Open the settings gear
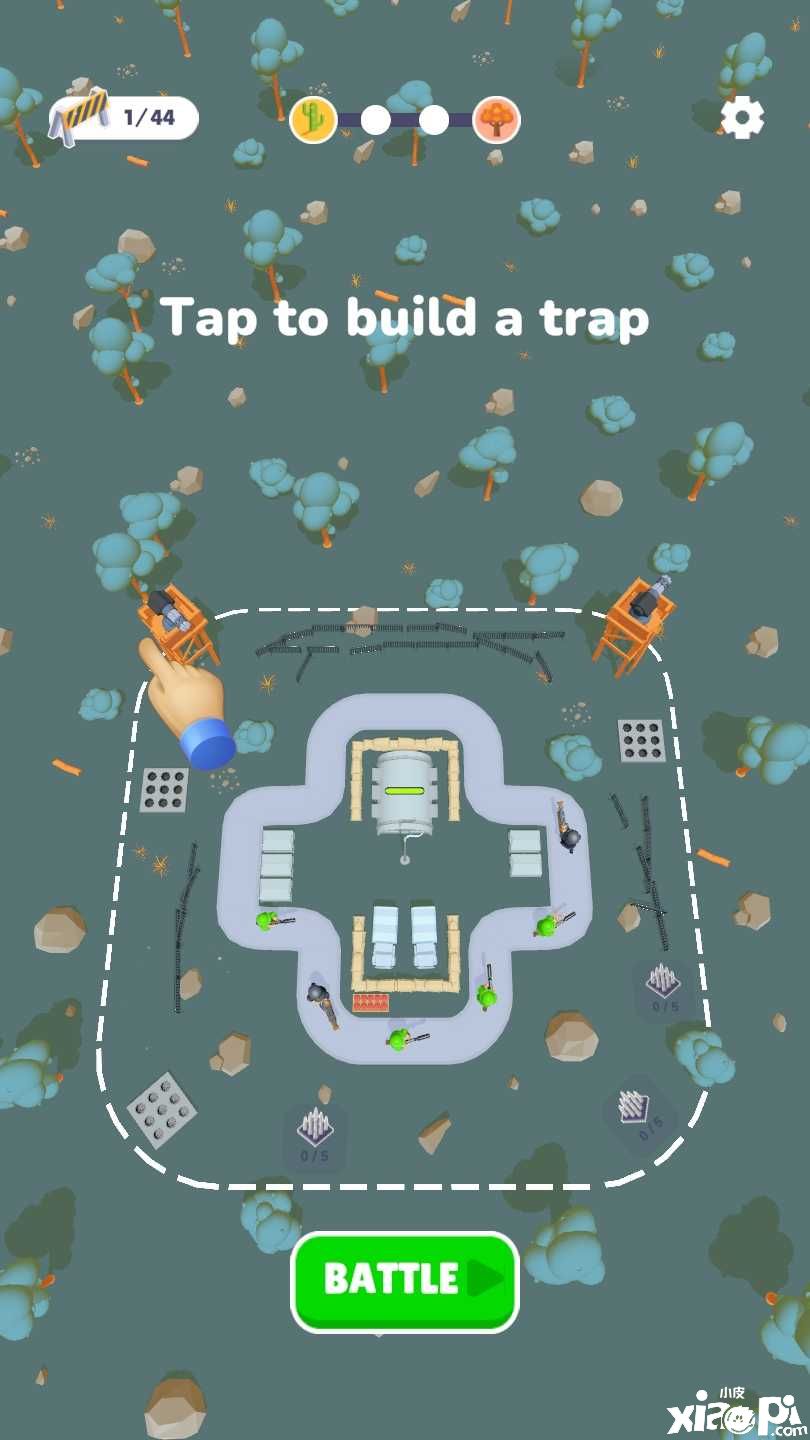Image resolution: width=810 pixels, height=1440 pixels. pyautogui.click(x=742, y=118)
